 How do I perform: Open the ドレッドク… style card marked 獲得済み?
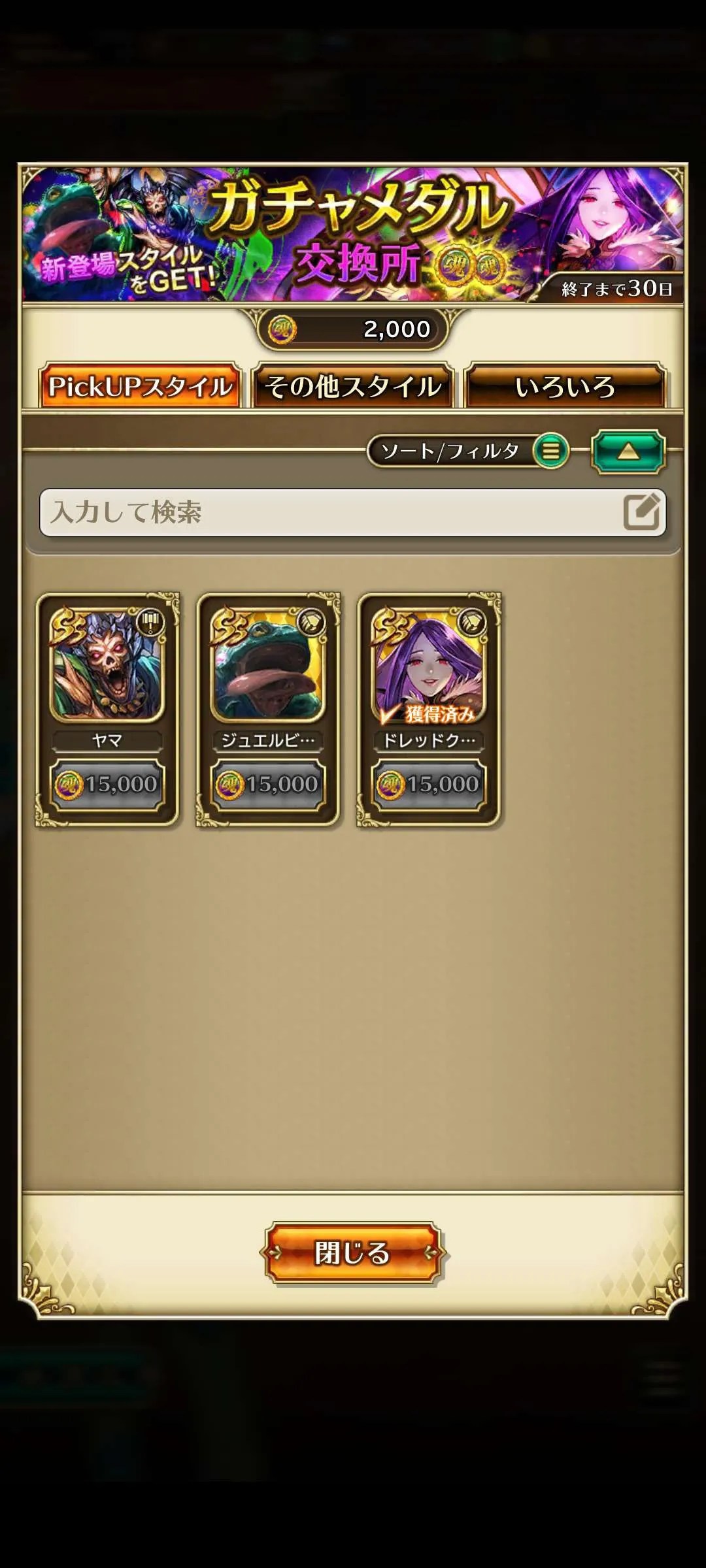[429, 709]
